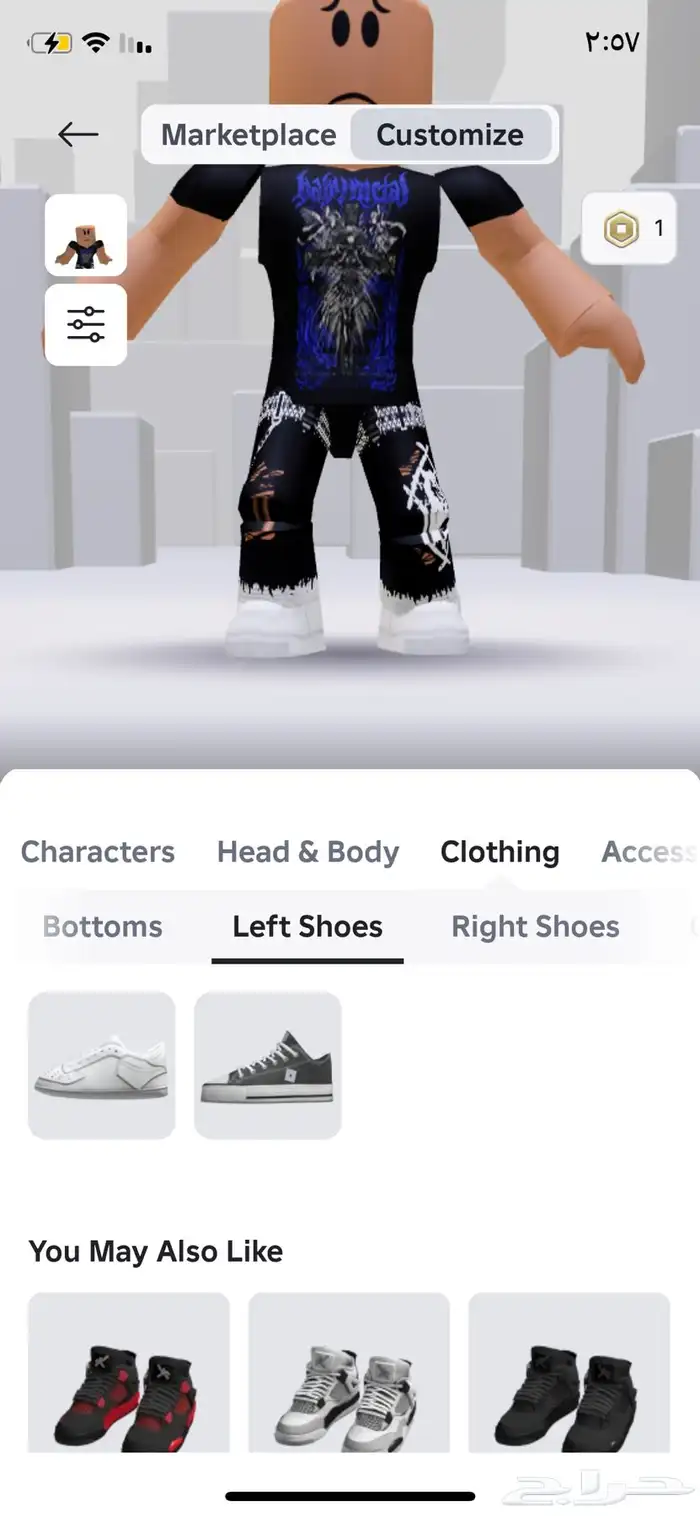
Task: Select the Customize tab
Action: 450,135
